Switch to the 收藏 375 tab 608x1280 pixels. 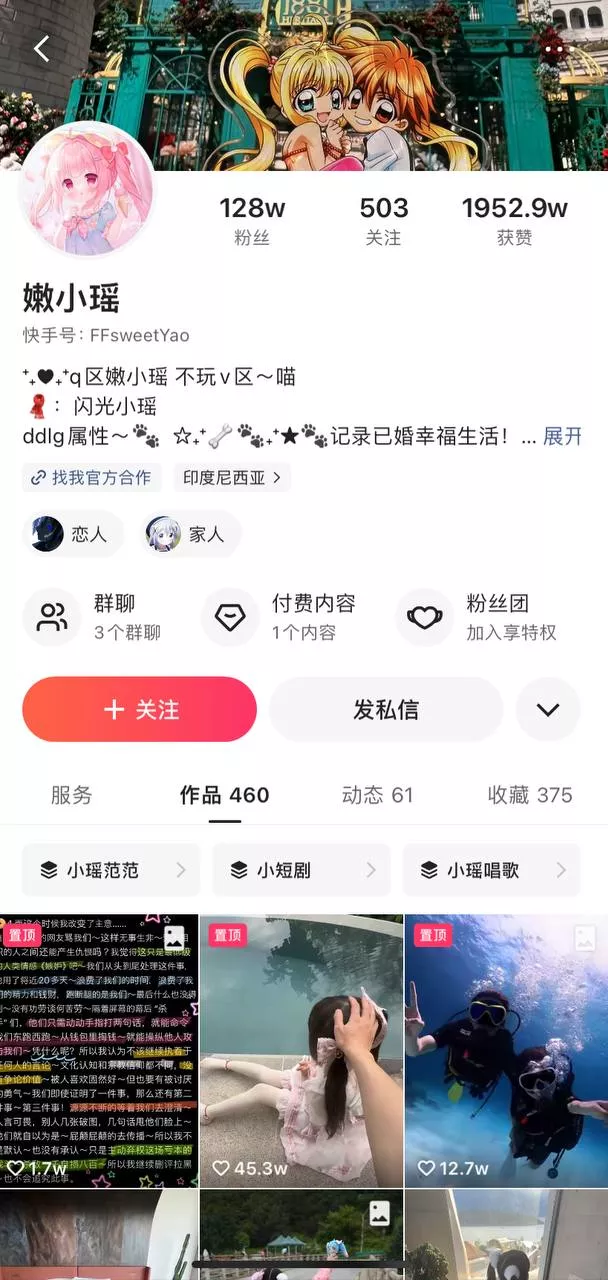(x=530, y=795)
